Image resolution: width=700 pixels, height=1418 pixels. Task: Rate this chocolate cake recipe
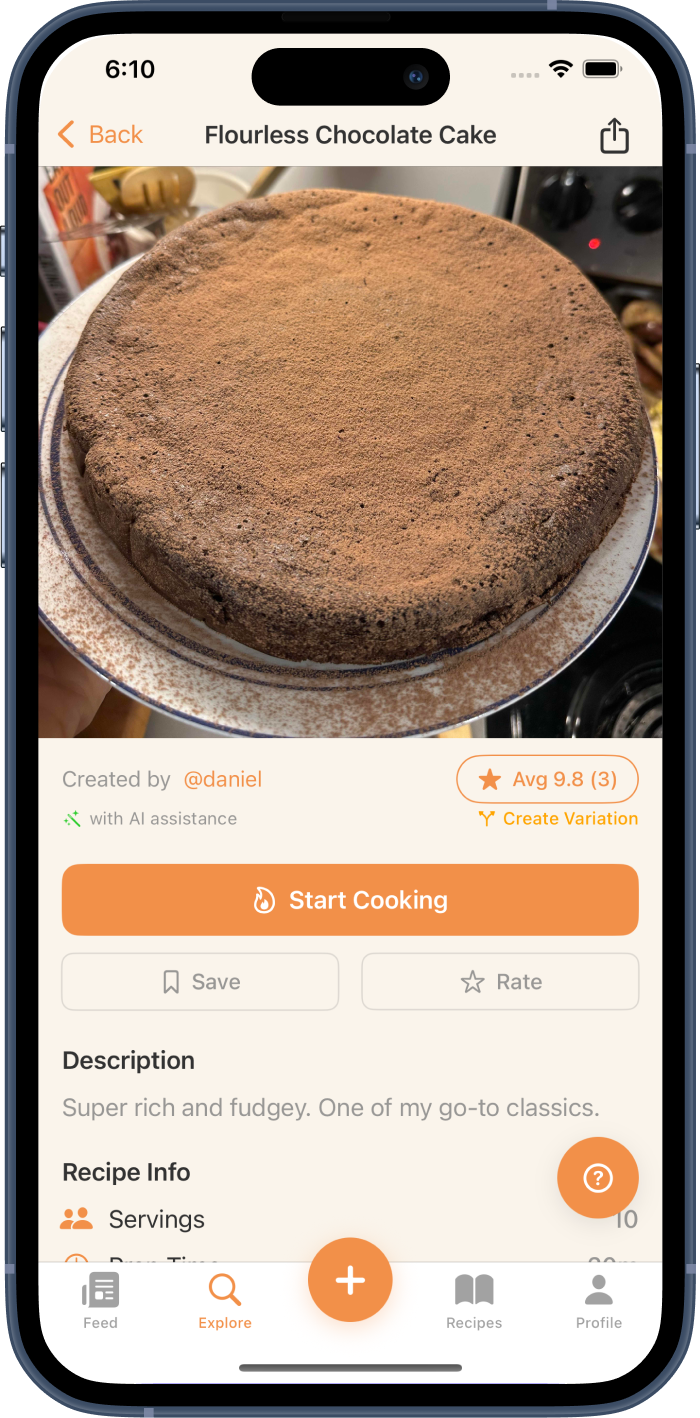[500, 982]
